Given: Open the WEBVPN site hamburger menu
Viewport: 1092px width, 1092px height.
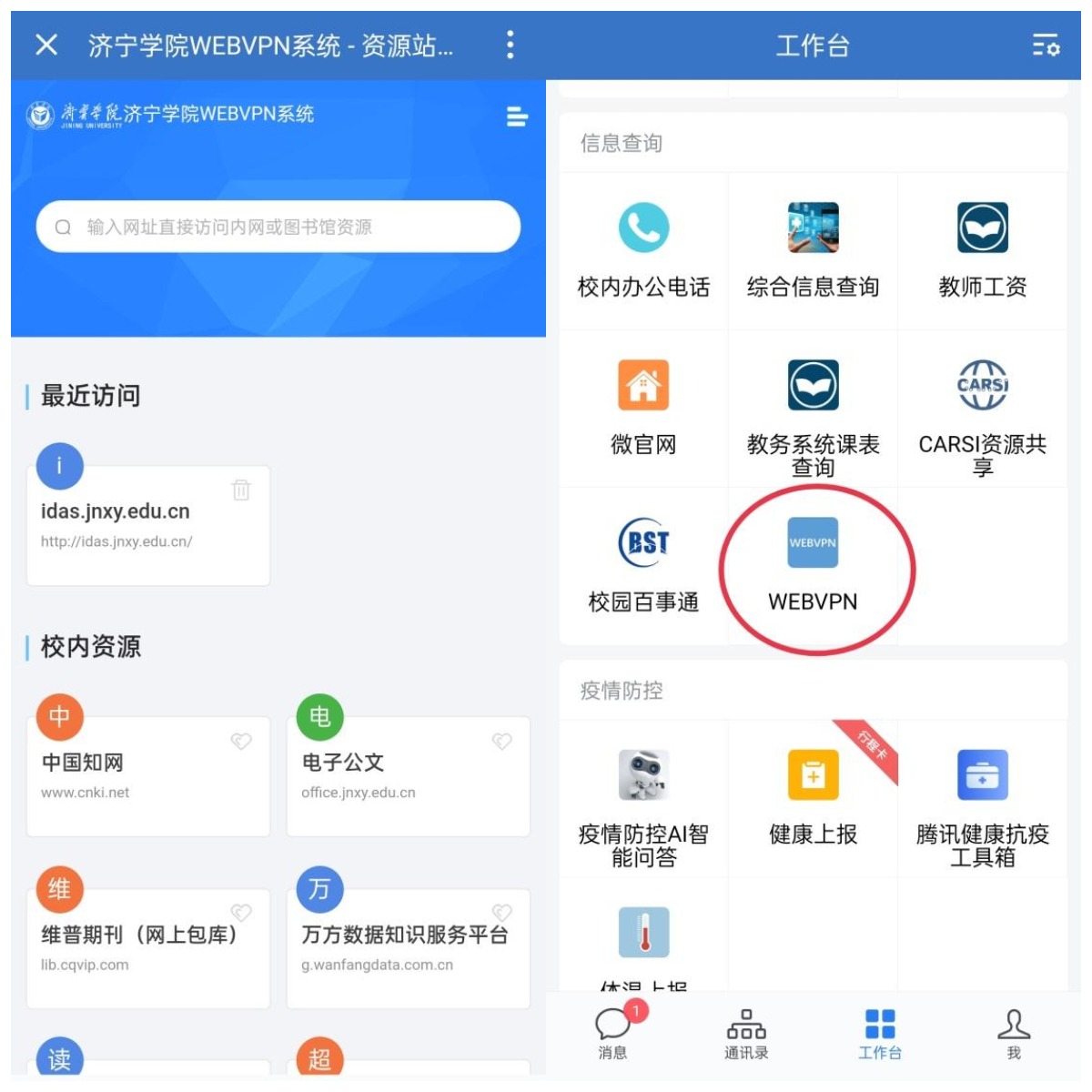Looking at the screenshot, I should click(516, 116).
